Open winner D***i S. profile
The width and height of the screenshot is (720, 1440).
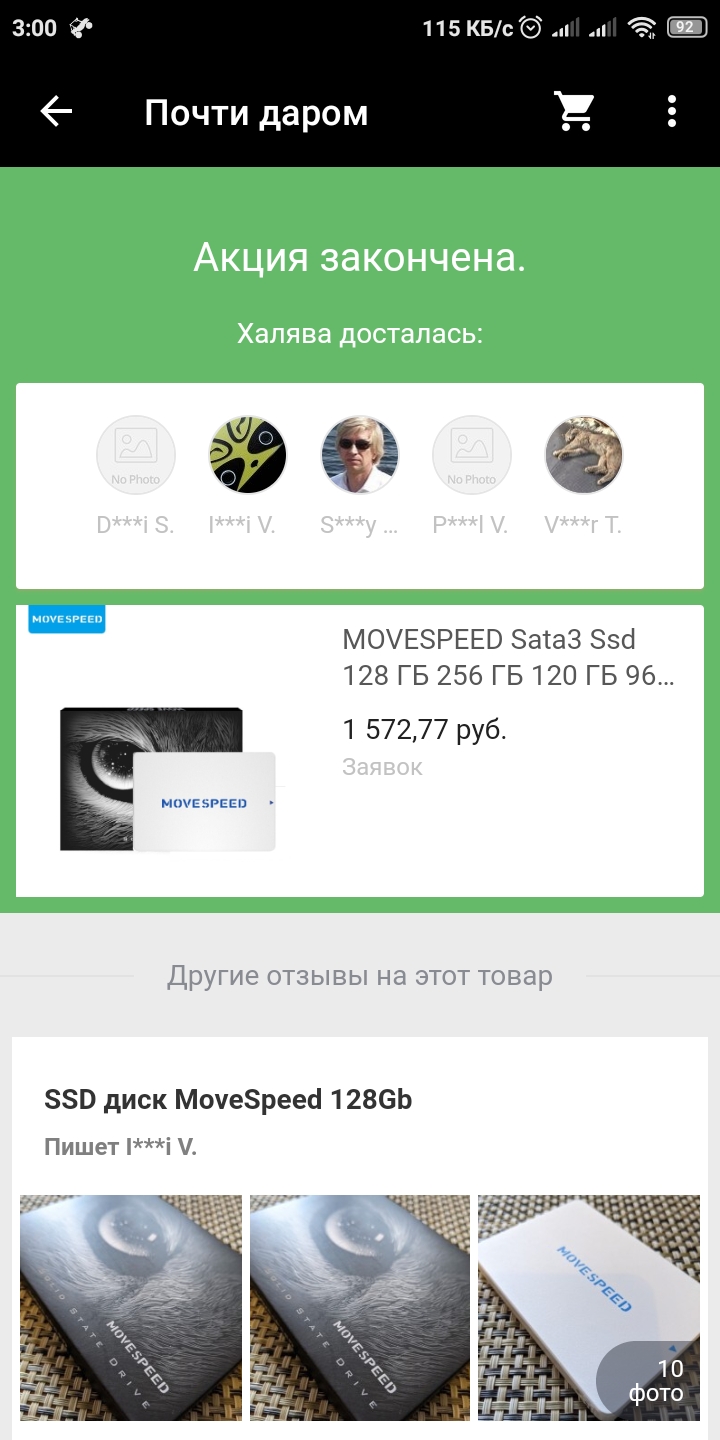(x=136, y=456)
